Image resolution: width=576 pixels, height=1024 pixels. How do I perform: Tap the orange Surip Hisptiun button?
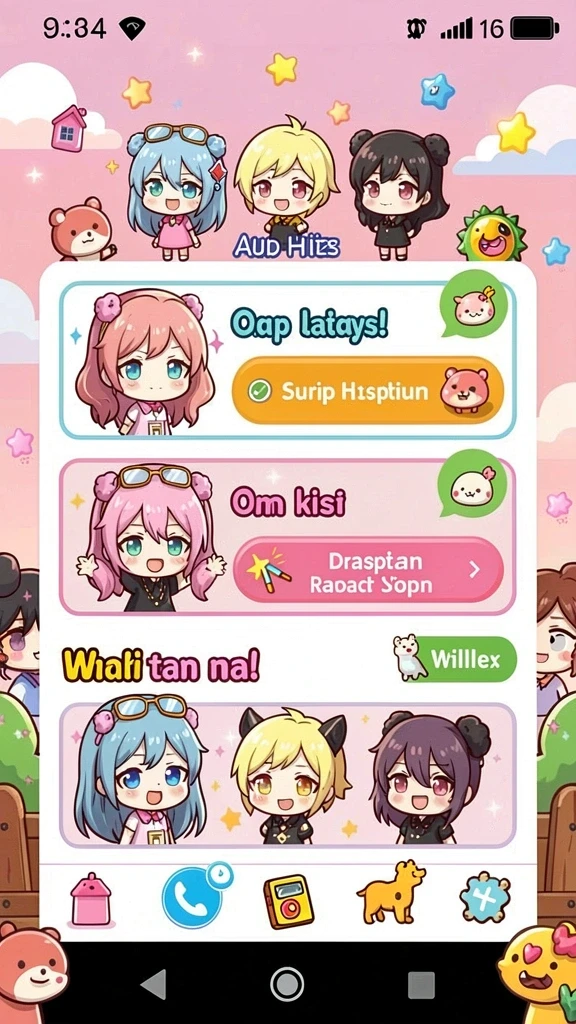coord(368,391)
